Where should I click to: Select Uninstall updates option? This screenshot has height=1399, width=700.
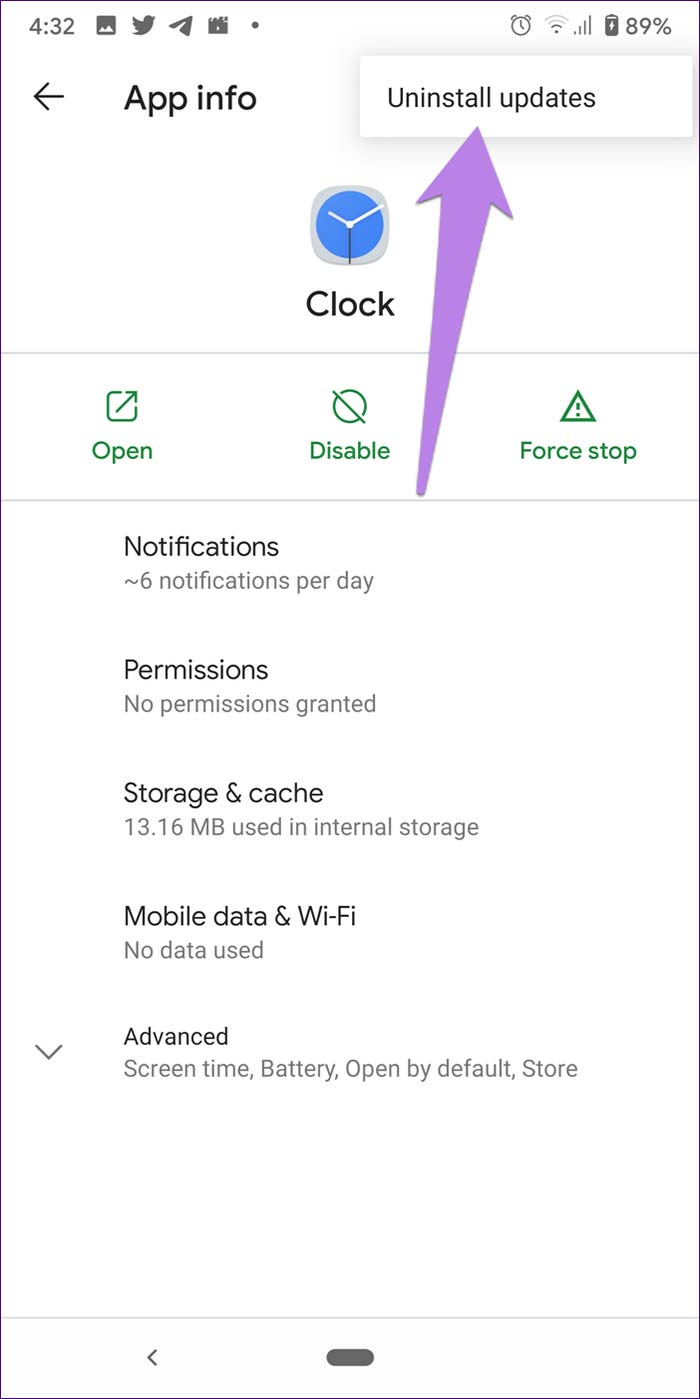click(x=491, y=98)
